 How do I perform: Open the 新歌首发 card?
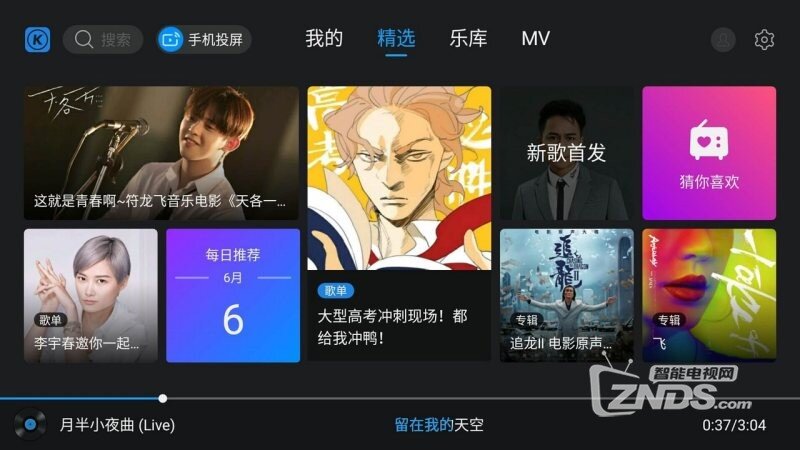click(566, 152)
